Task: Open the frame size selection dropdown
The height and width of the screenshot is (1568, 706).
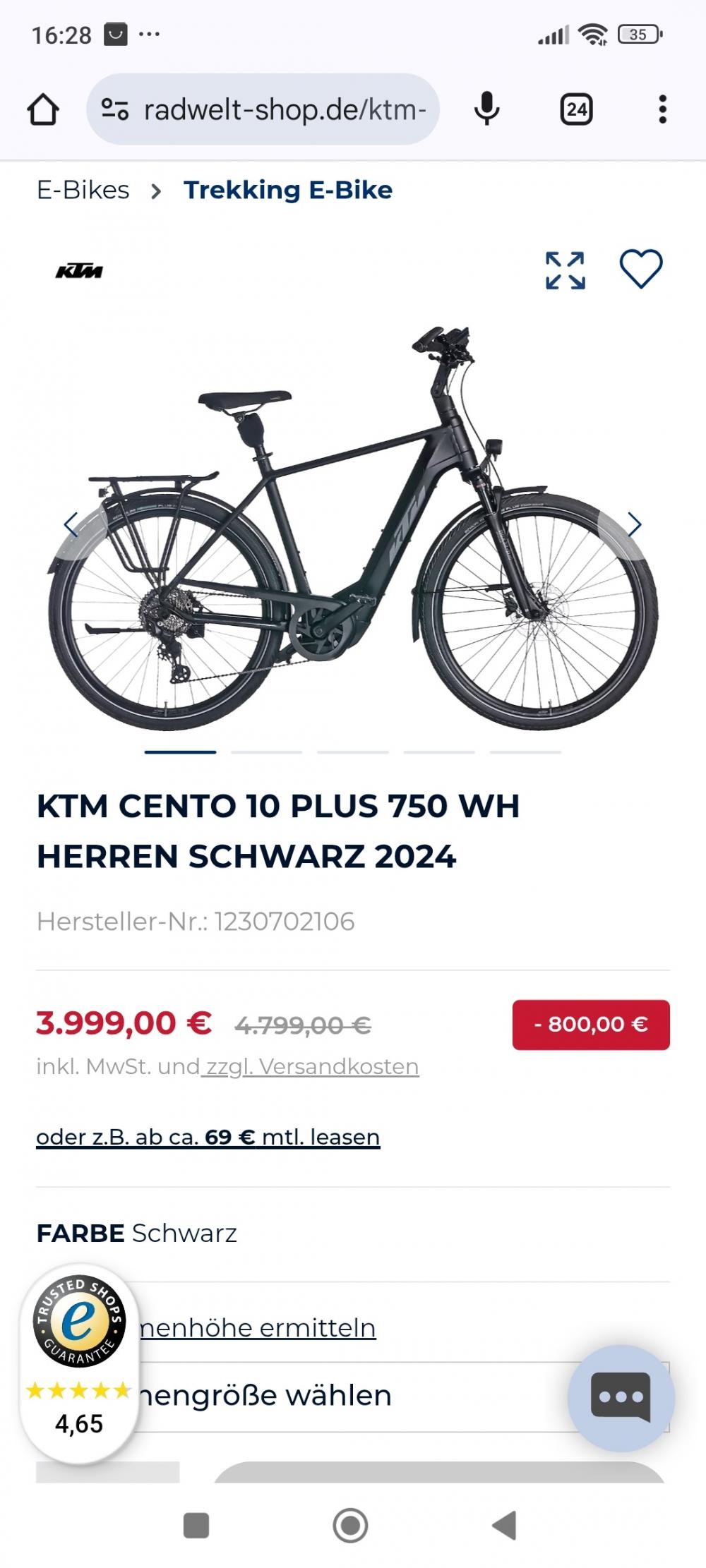Action: click(x=353, y=1397)
